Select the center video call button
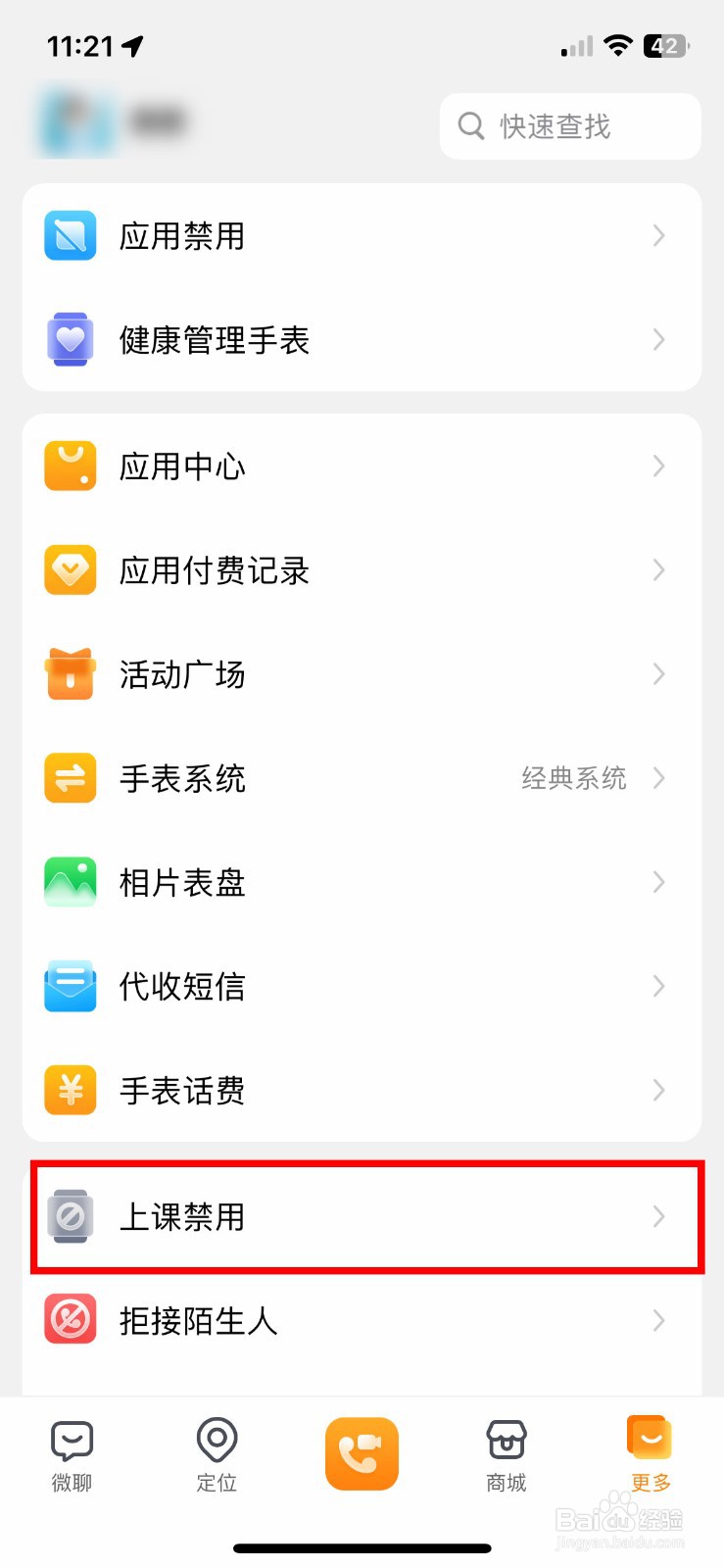Image resolution: width=724 pixels, height=1568 pixels. 362,1454
